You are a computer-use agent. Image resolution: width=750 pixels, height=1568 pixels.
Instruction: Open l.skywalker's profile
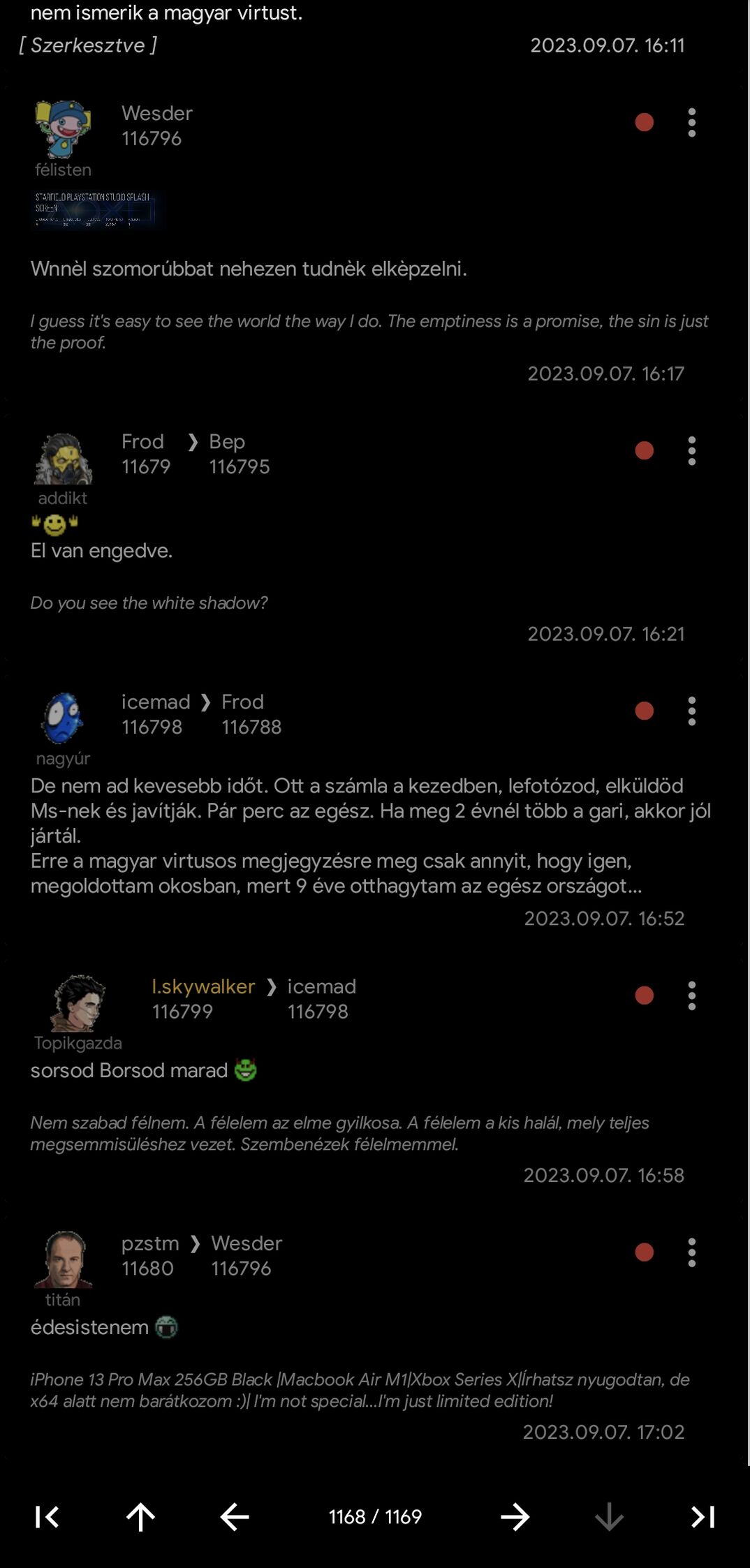tap(203, 986)
